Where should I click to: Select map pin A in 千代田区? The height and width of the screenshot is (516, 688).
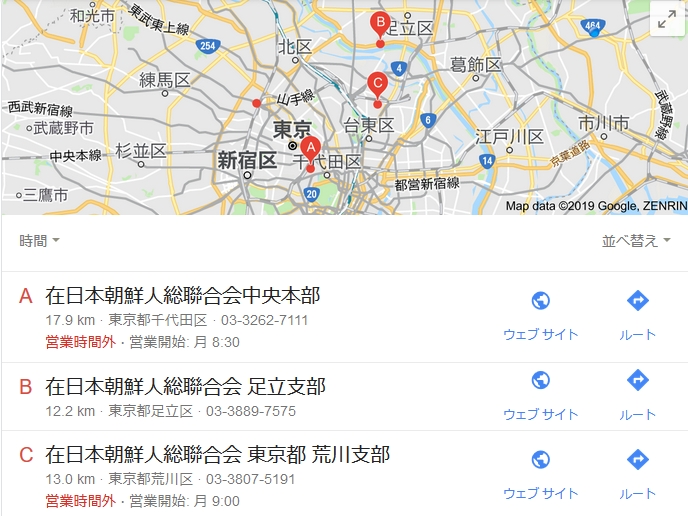pos(310,149)
